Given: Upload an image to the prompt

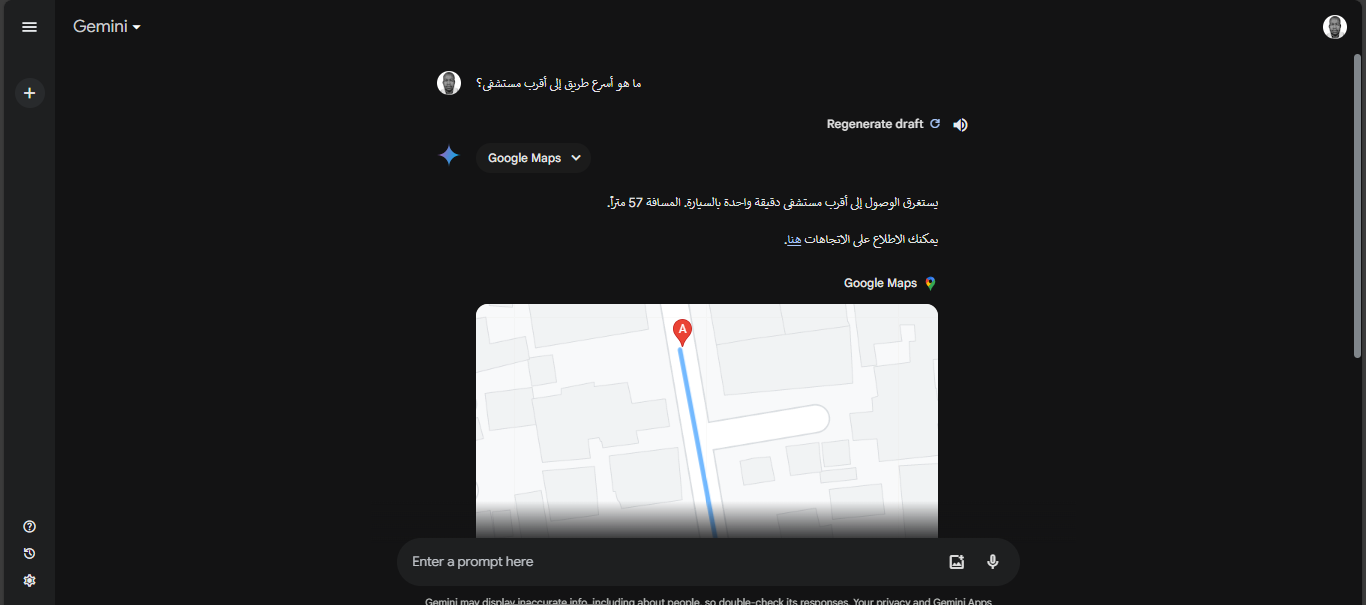Looking at the screenshot, I should coord(956,562).
